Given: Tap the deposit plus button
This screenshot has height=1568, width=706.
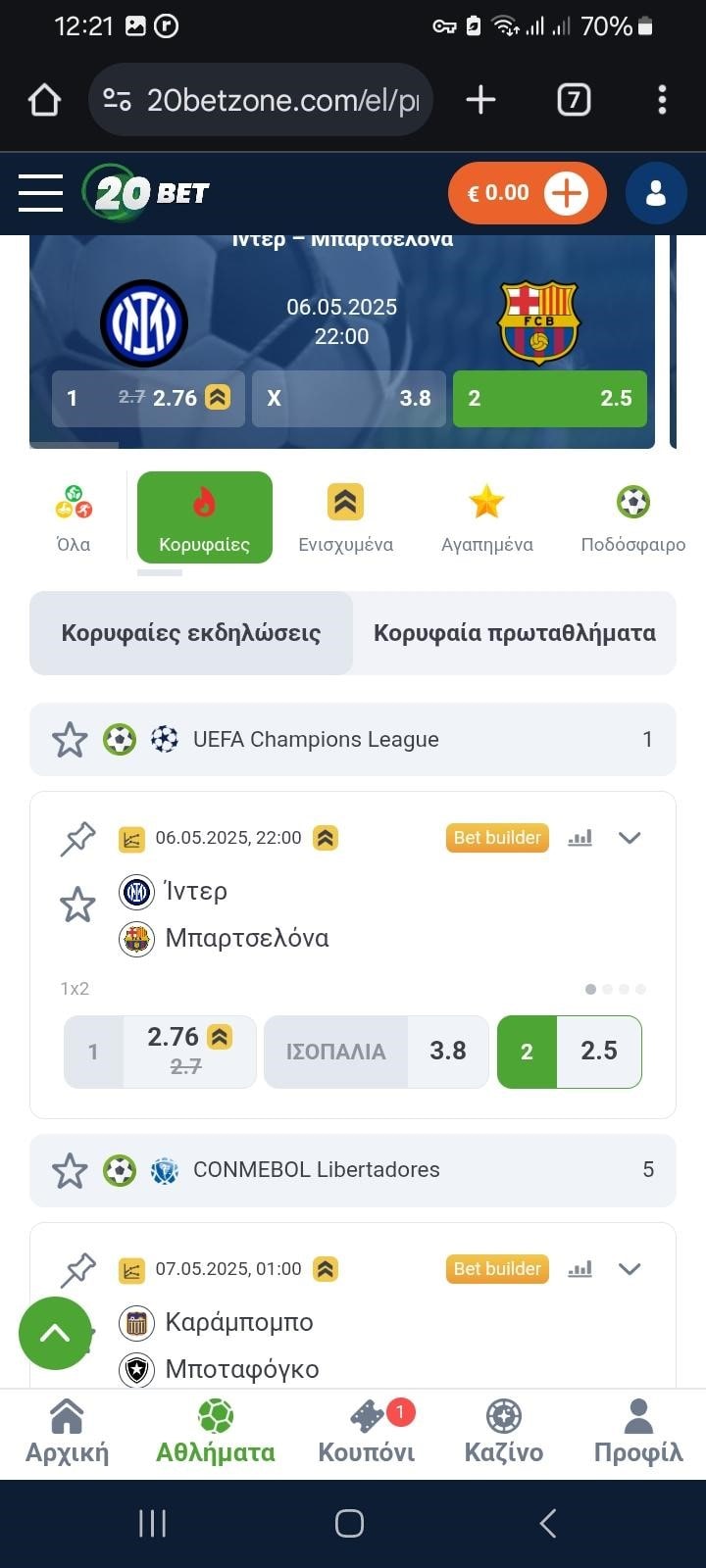Looking at the screenshot, I should 567,193.
